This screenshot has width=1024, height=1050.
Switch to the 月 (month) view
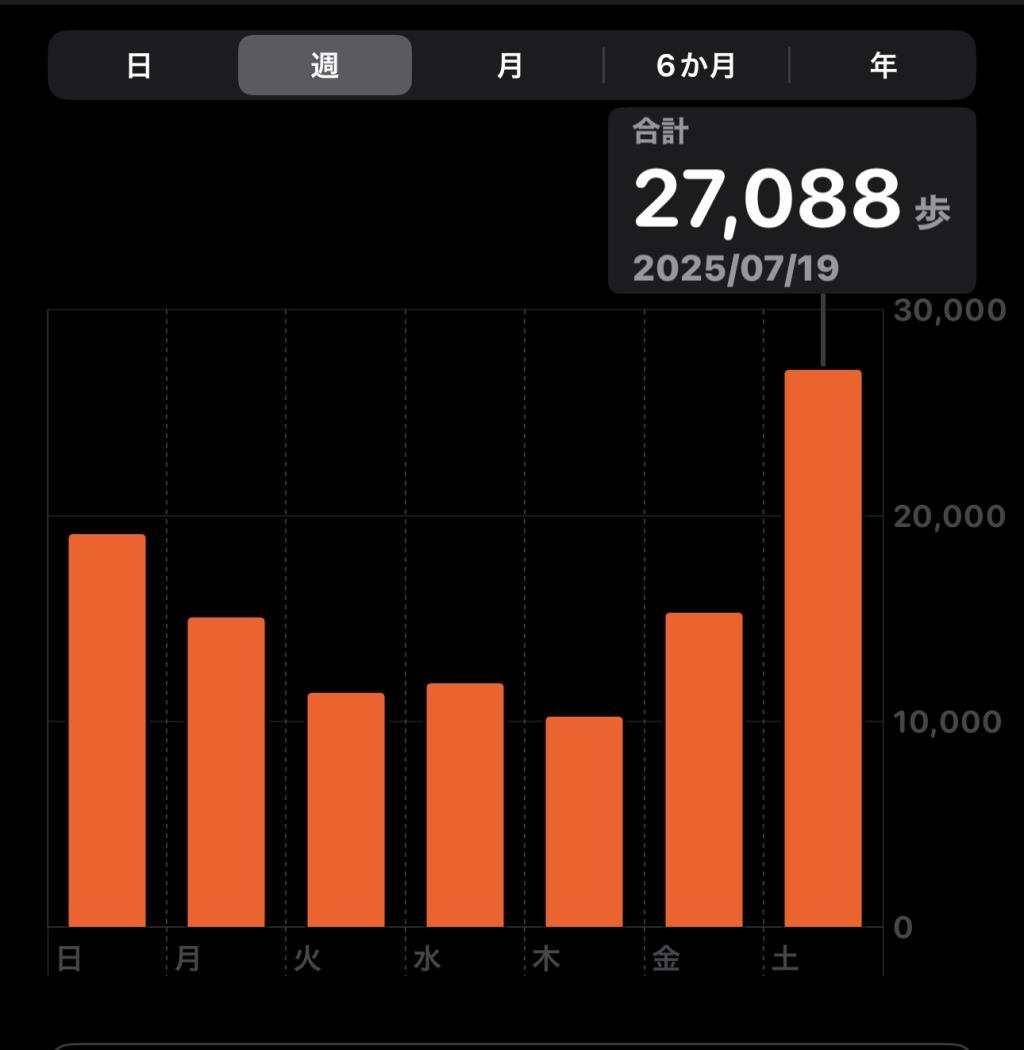pos(510,66)
